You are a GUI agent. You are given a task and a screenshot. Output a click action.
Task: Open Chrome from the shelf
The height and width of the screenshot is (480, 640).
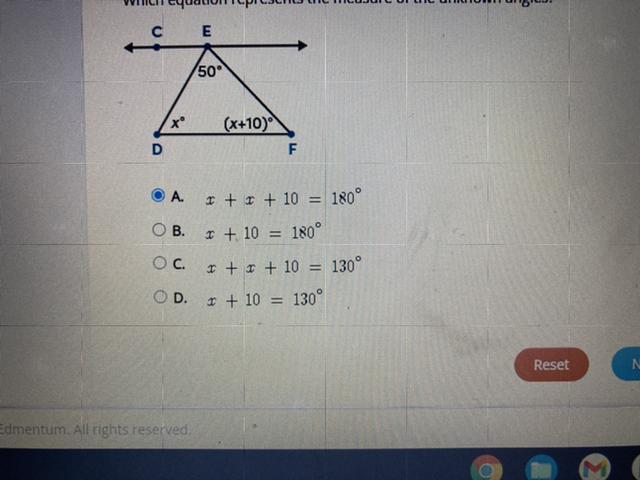click(x=487, y=468)
